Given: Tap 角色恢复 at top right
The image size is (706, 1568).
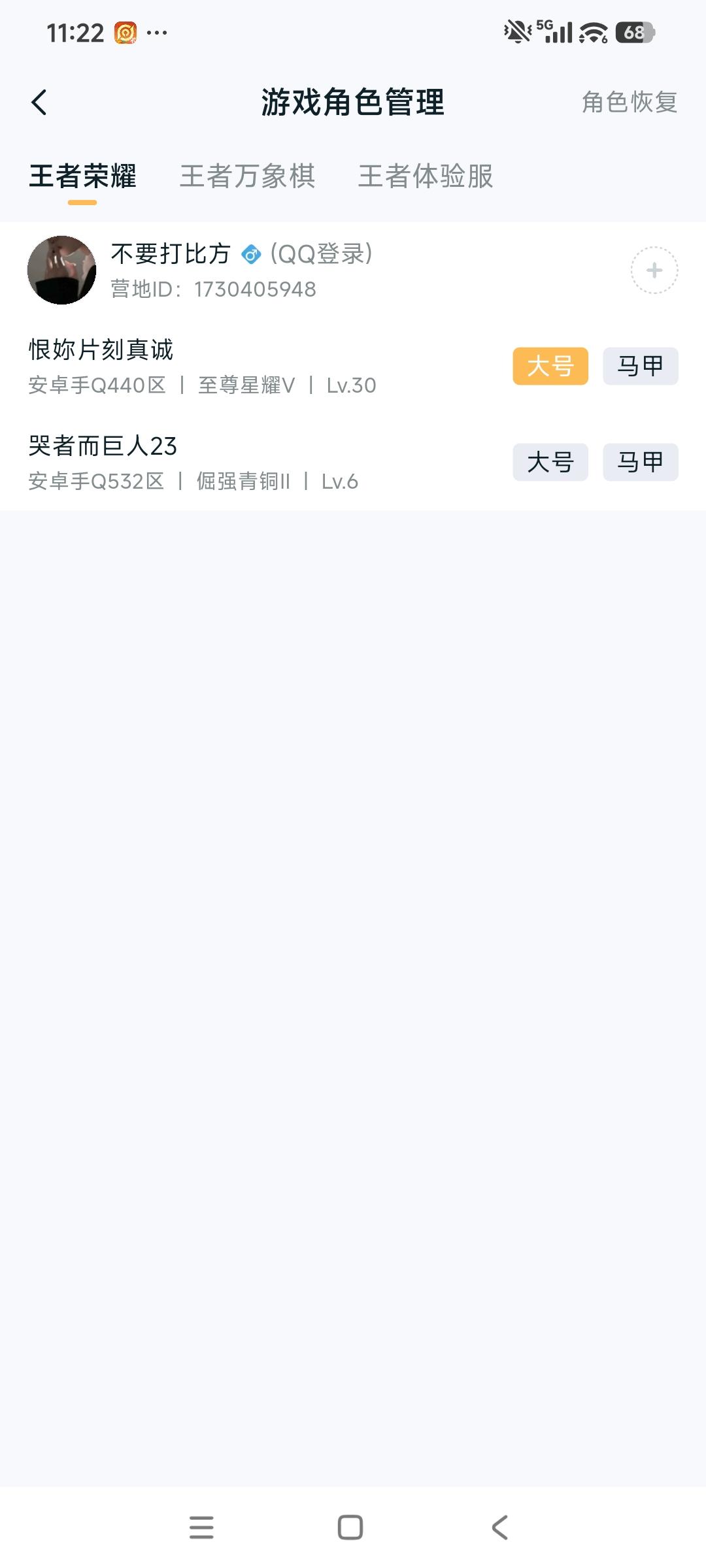Looking at the screenshot, I should [x=629, y=102].
